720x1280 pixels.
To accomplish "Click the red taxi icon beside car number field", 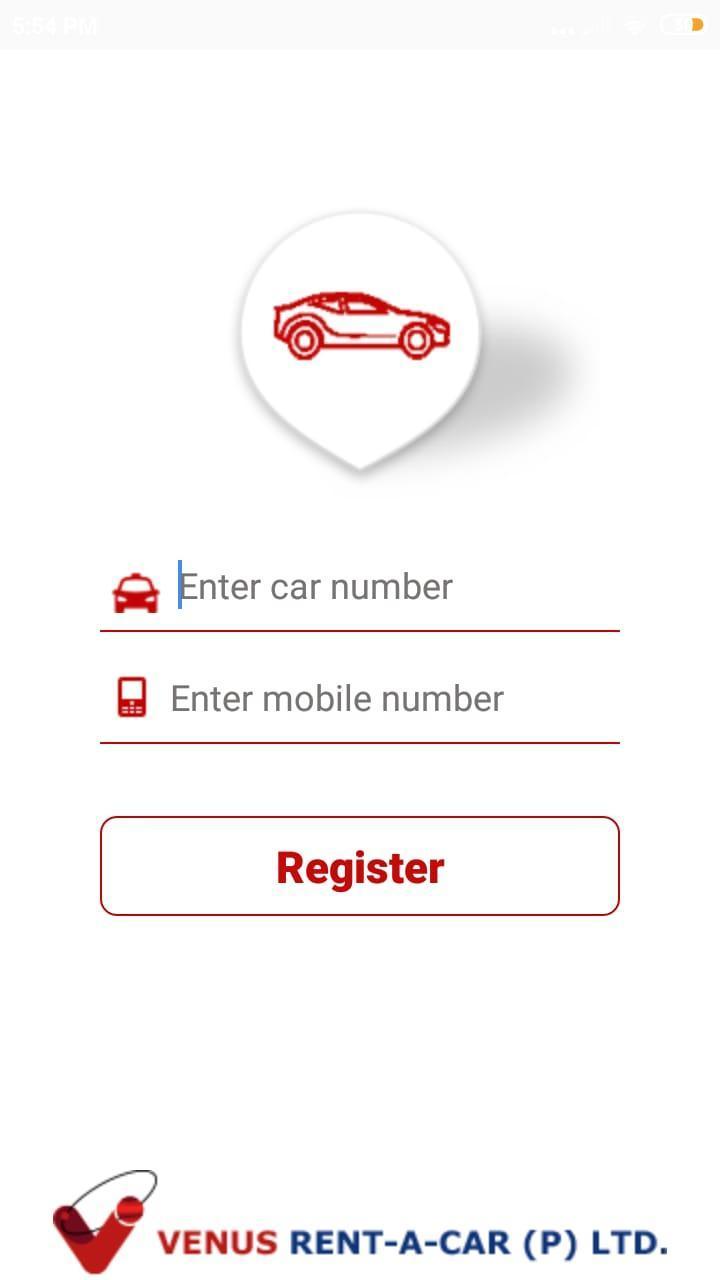I will pyautogui.click(x=138, y=591).
